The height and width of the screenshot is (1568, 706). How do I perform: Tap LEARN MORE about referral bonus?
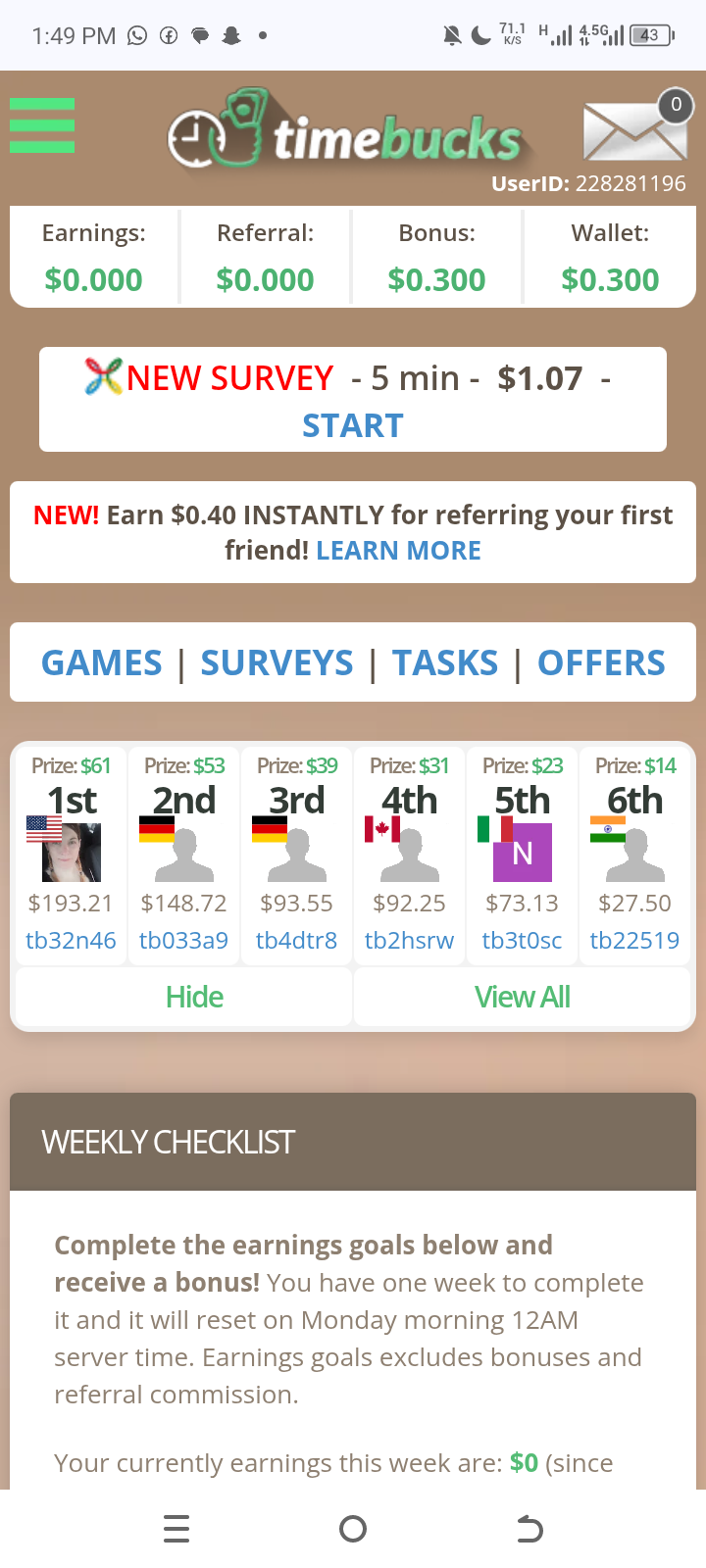(398, 551)
